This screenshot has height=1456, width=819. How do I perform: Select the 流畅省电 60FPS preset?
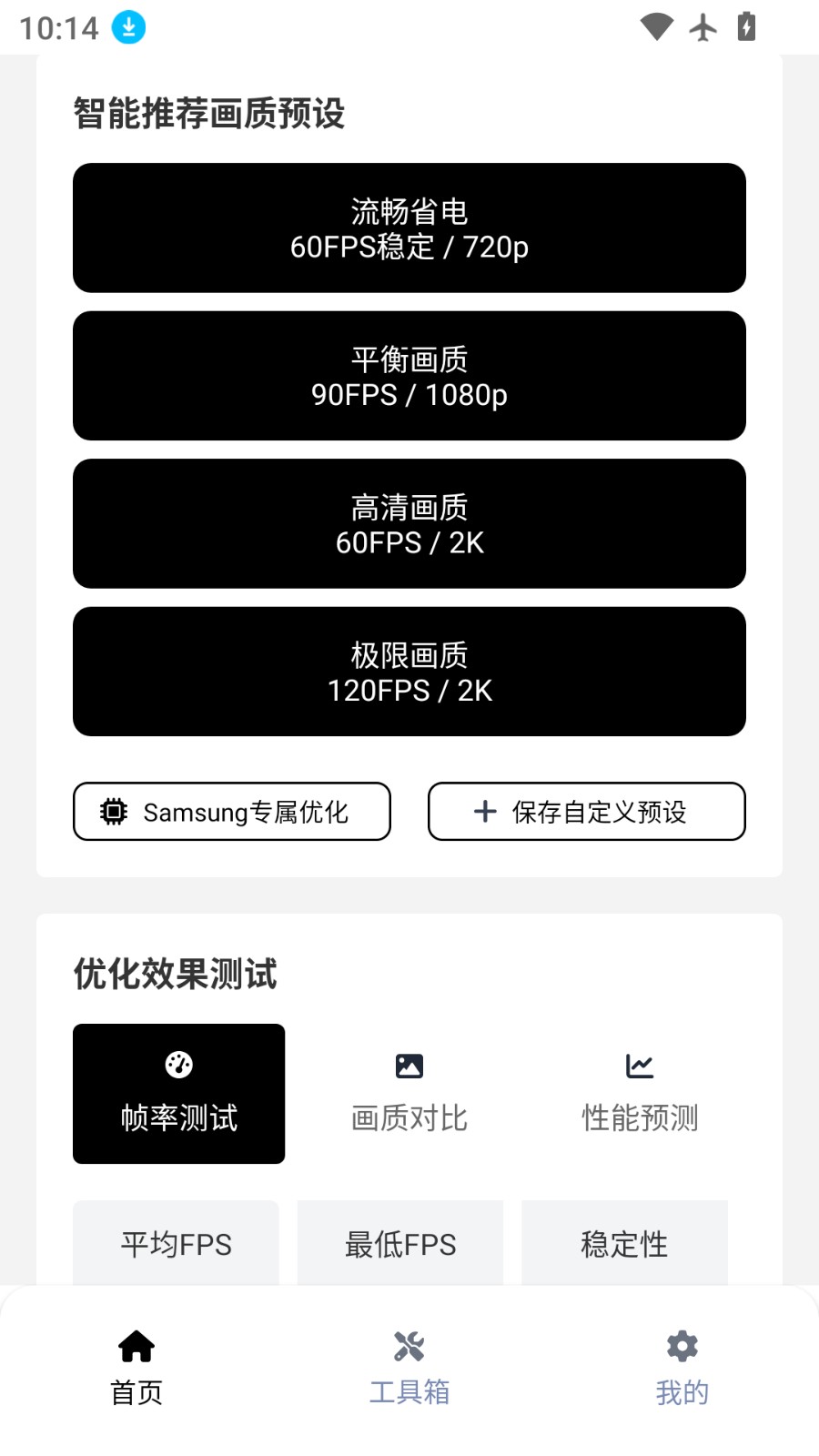pyautogui.click(x=409, y=227)
